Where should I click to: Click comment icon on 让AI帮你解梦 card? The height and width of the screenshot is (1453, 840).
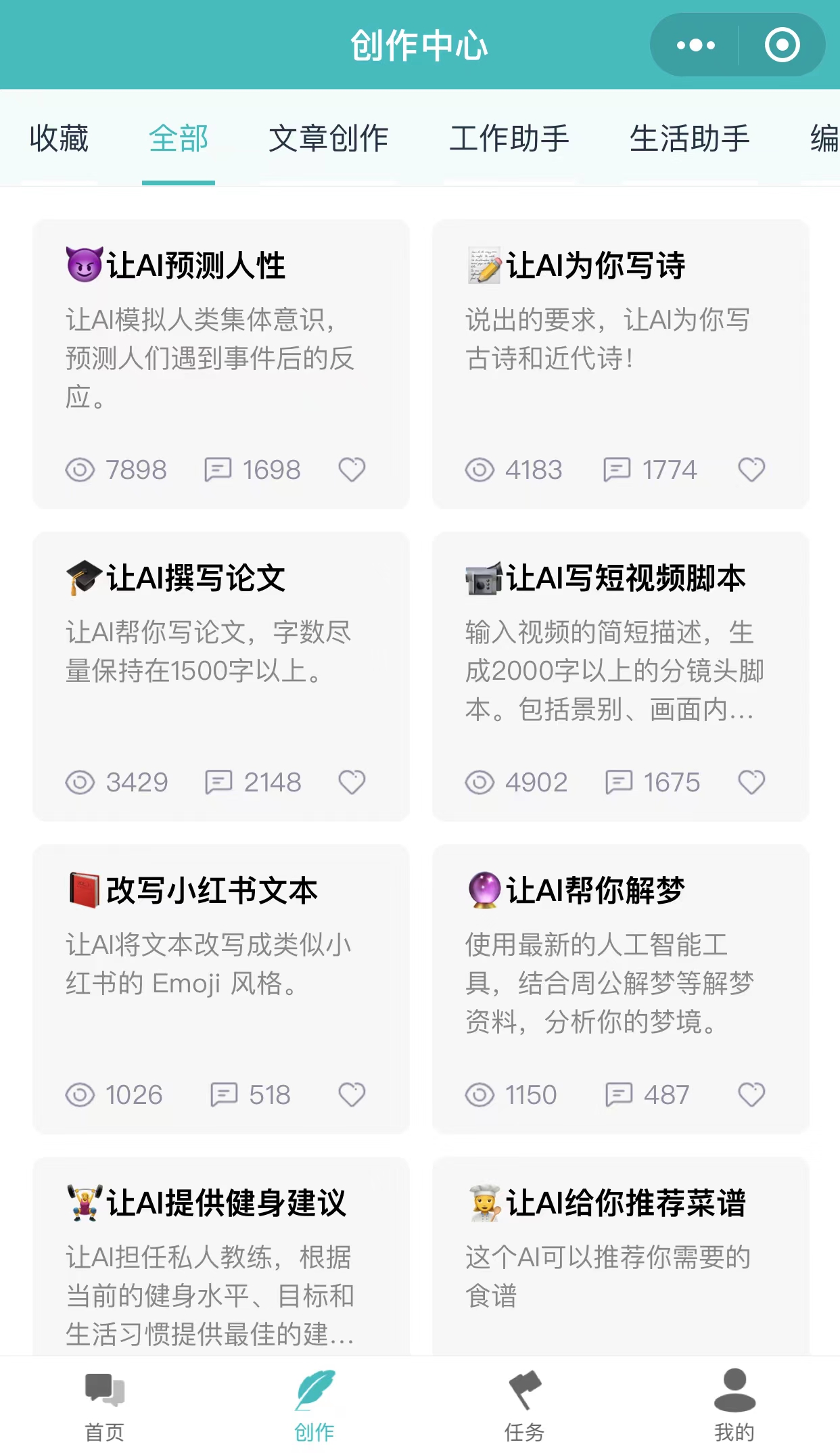point(619,1094)
